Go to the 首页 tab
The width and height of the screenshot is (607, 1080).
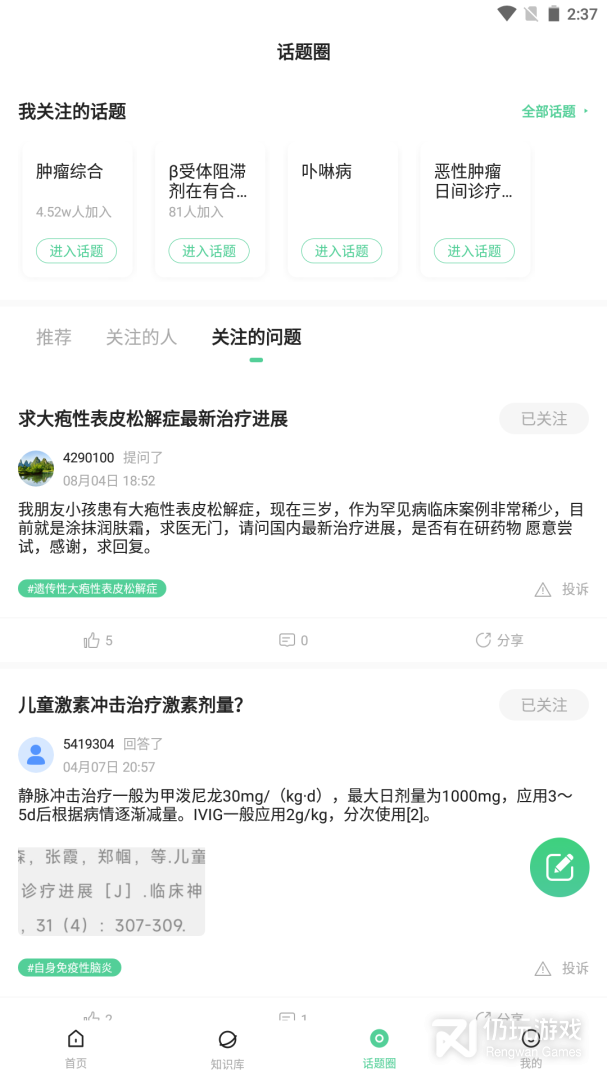click(76, 1048)
